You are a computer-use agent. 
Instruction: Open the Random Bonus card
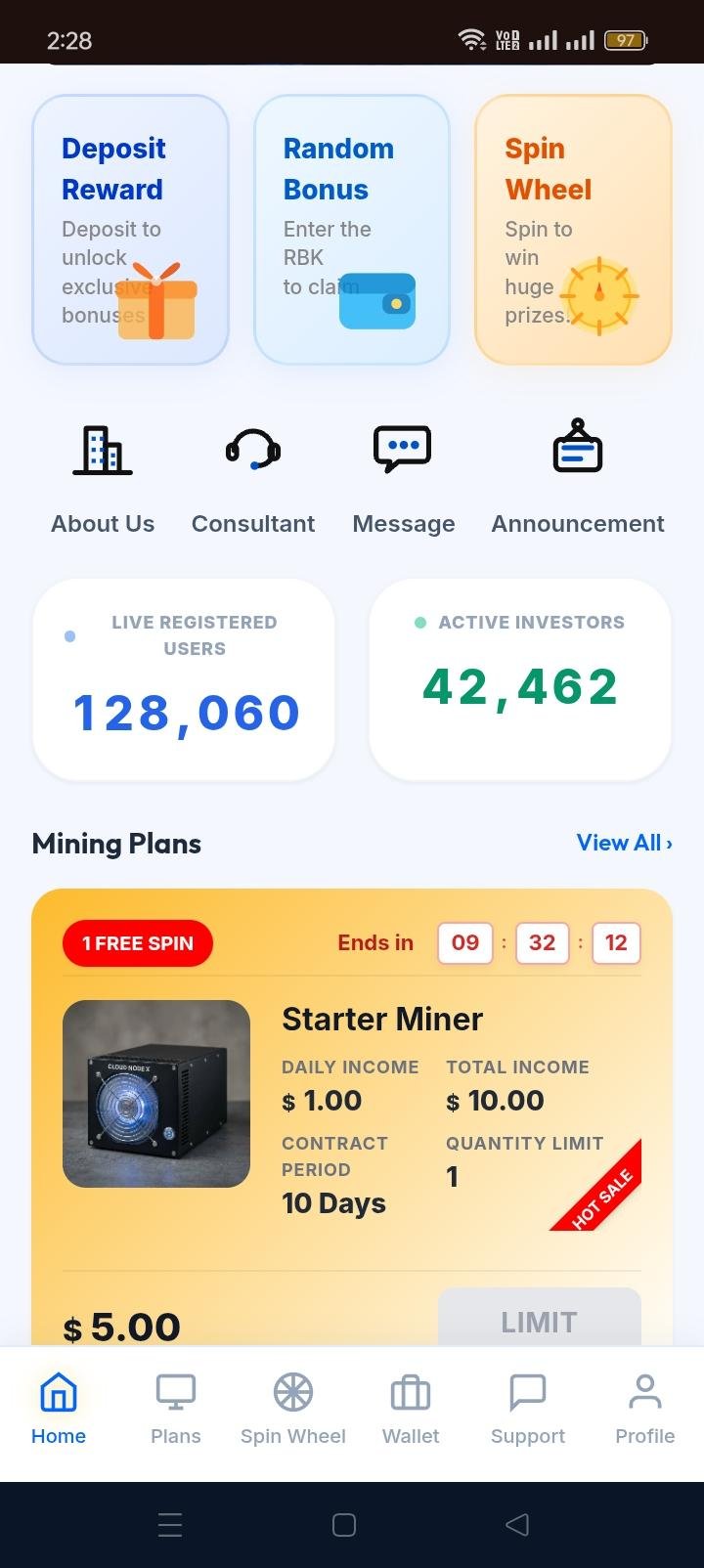tap(352, 230)
